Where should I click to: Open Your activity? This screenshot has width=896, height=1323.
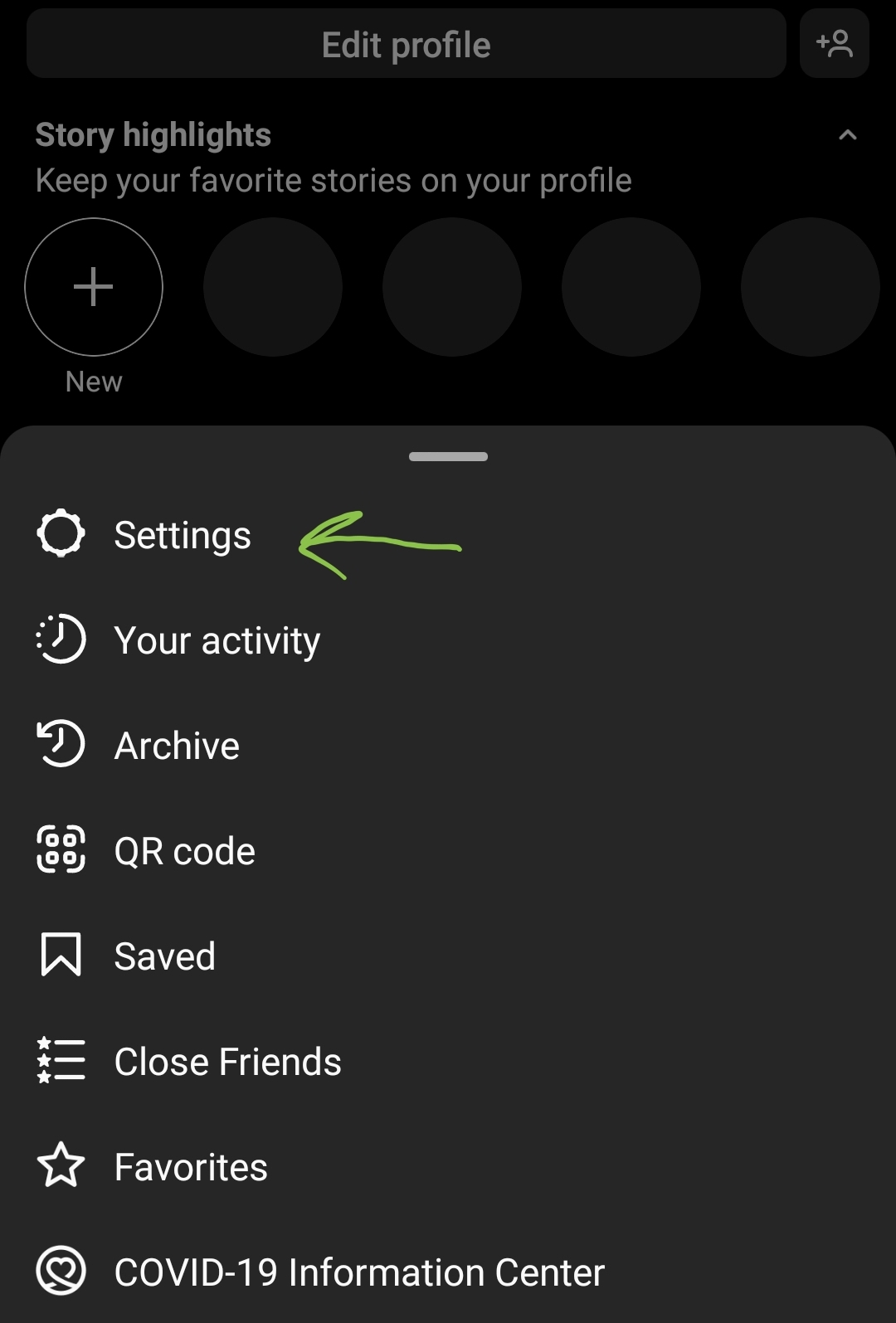click(217, 640)
